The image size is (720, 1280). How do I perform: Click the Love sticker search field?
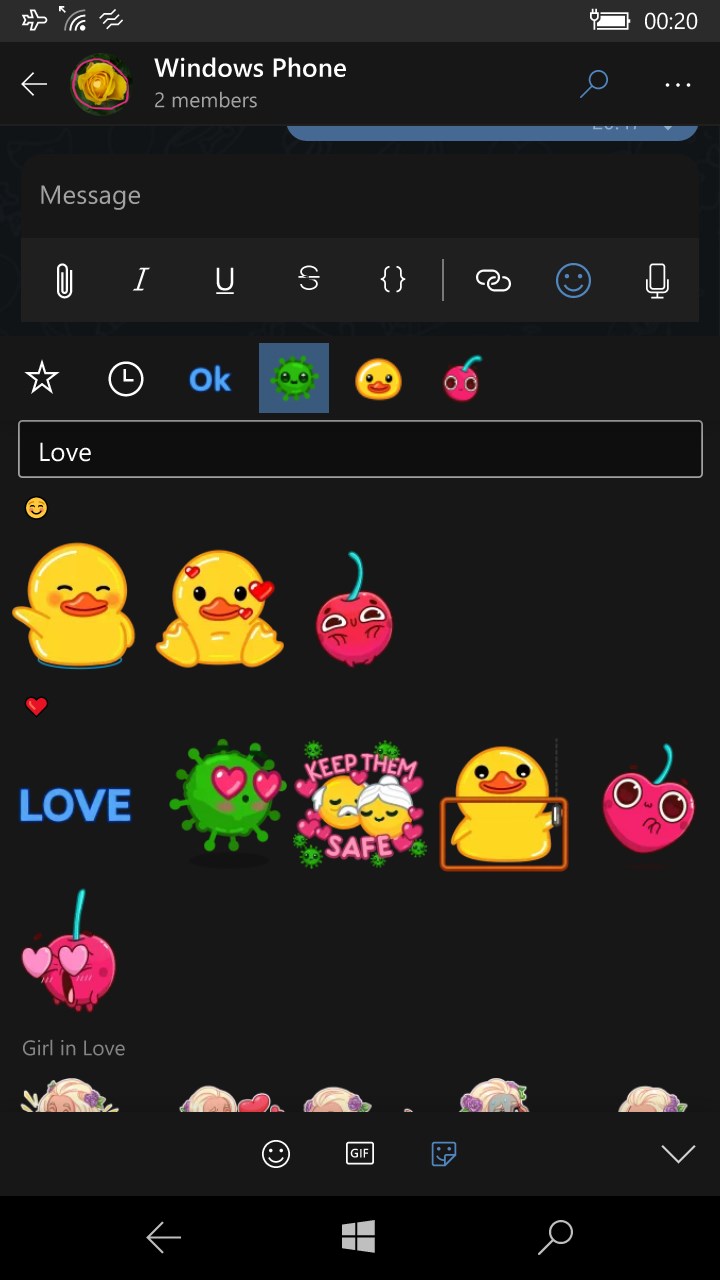(x=360, y=451)
